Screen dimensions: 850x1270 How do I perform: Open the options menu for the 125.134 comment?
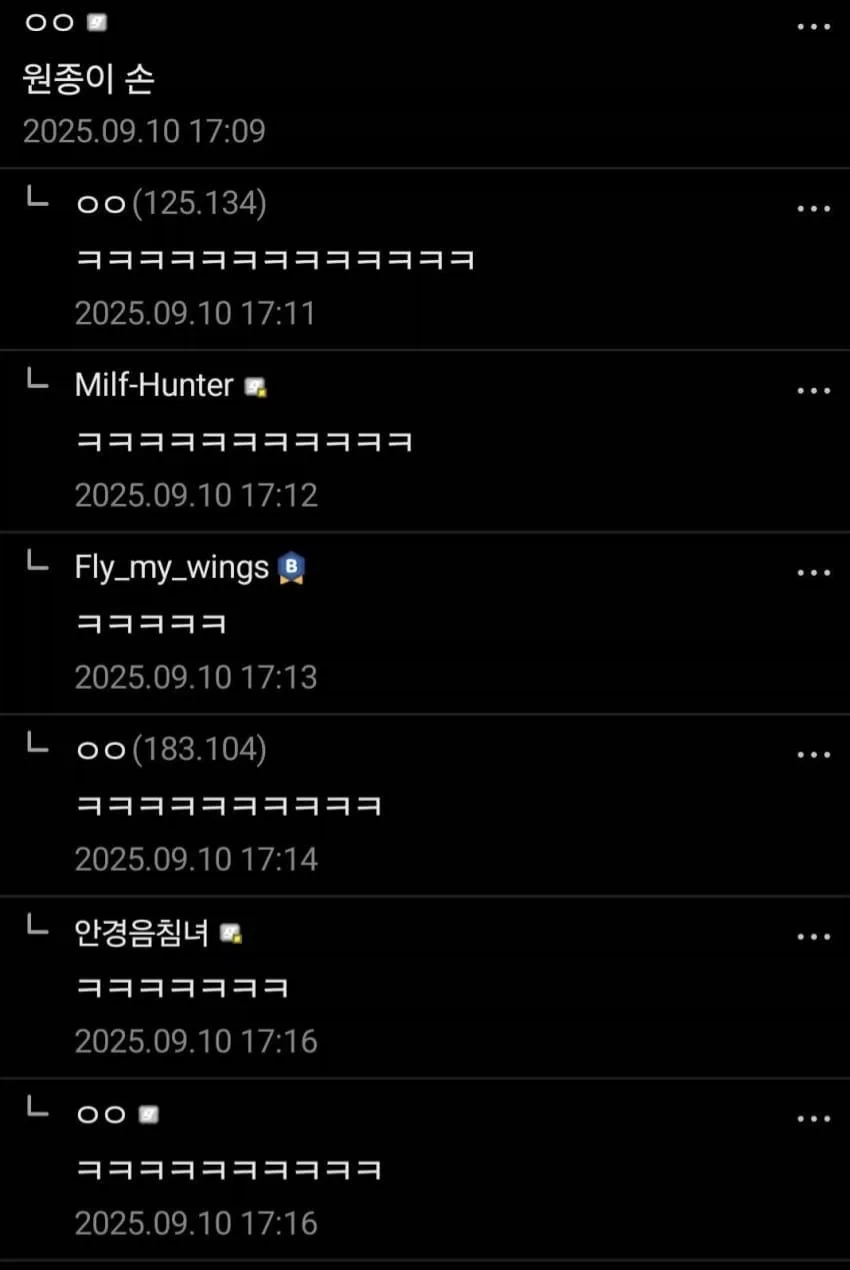pos(813,207)
